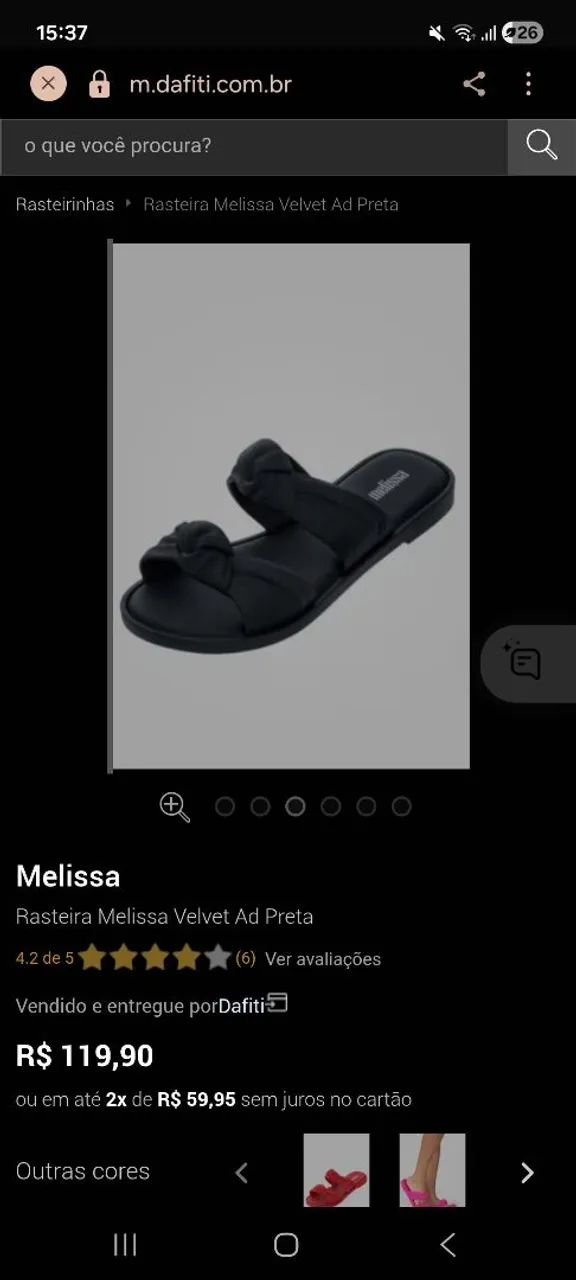Select the pink sandal color option
Image resolution: width=576 pixels, height=1280 pixels.
432,1170
